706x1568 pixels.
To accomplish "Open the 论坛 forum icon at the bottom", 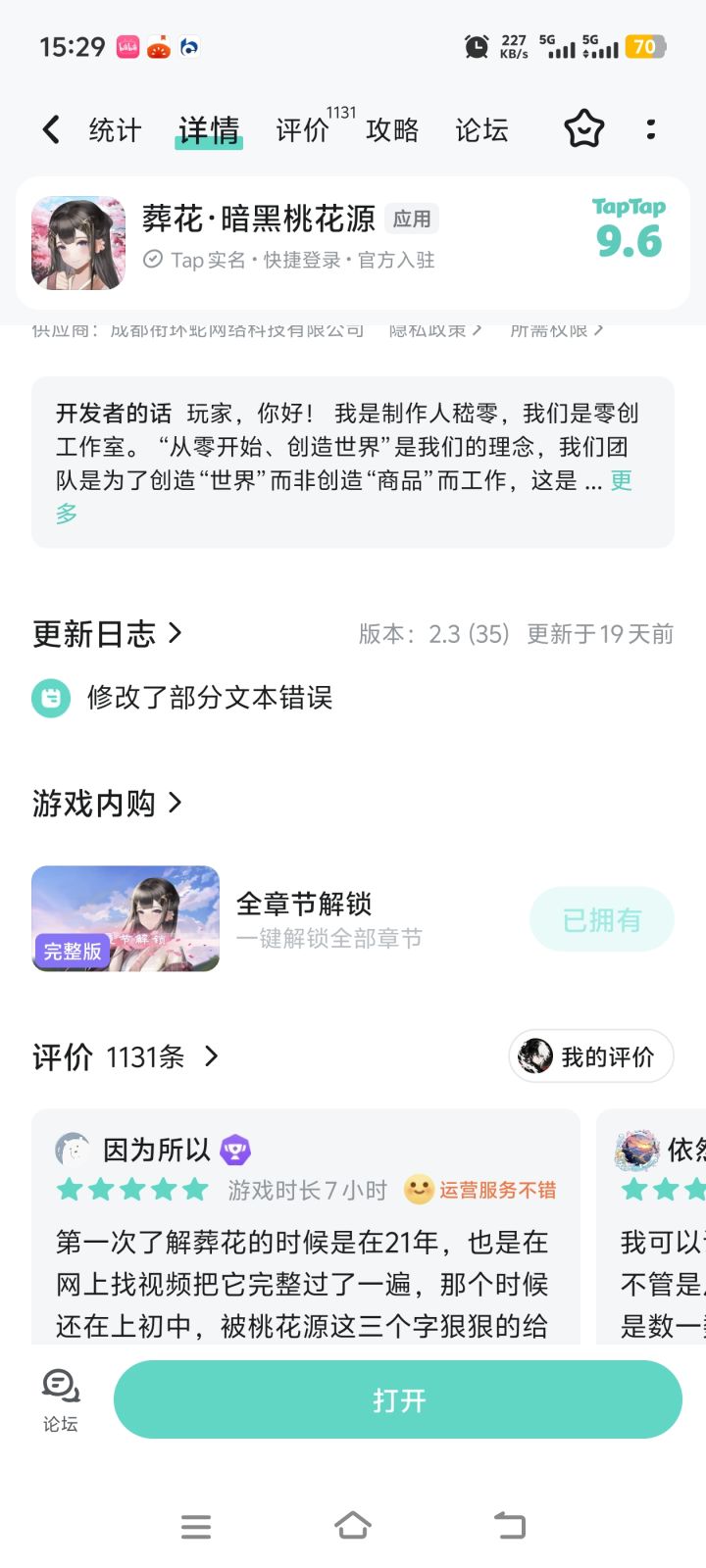I will (60, 1399).
